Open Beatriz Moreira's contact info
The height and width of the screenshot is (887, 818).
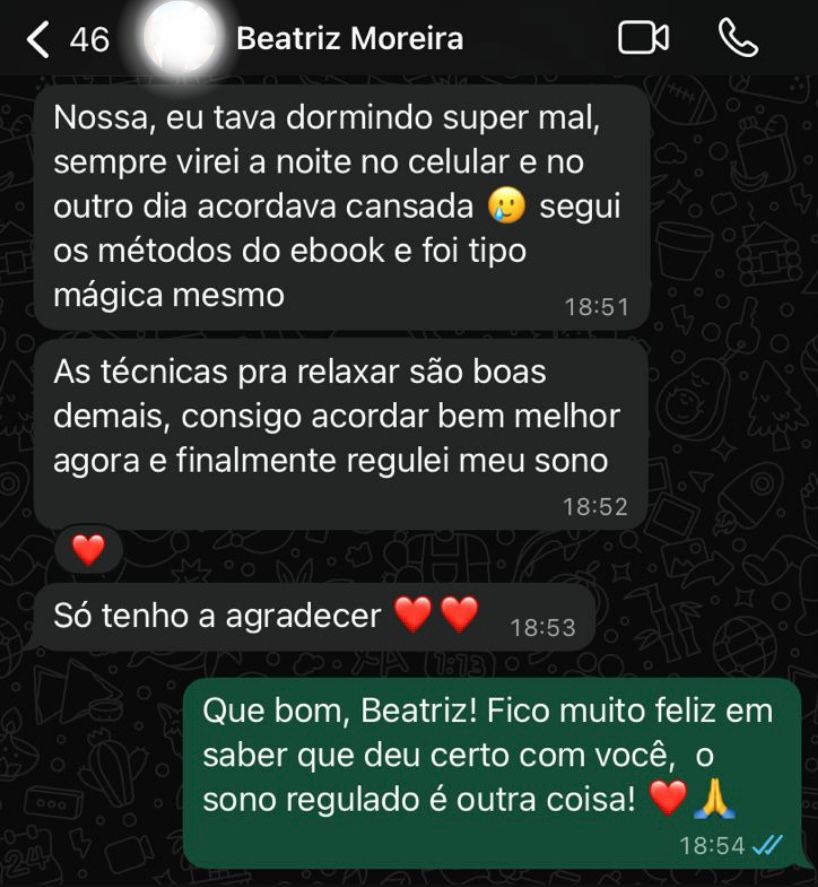(349, 40)
